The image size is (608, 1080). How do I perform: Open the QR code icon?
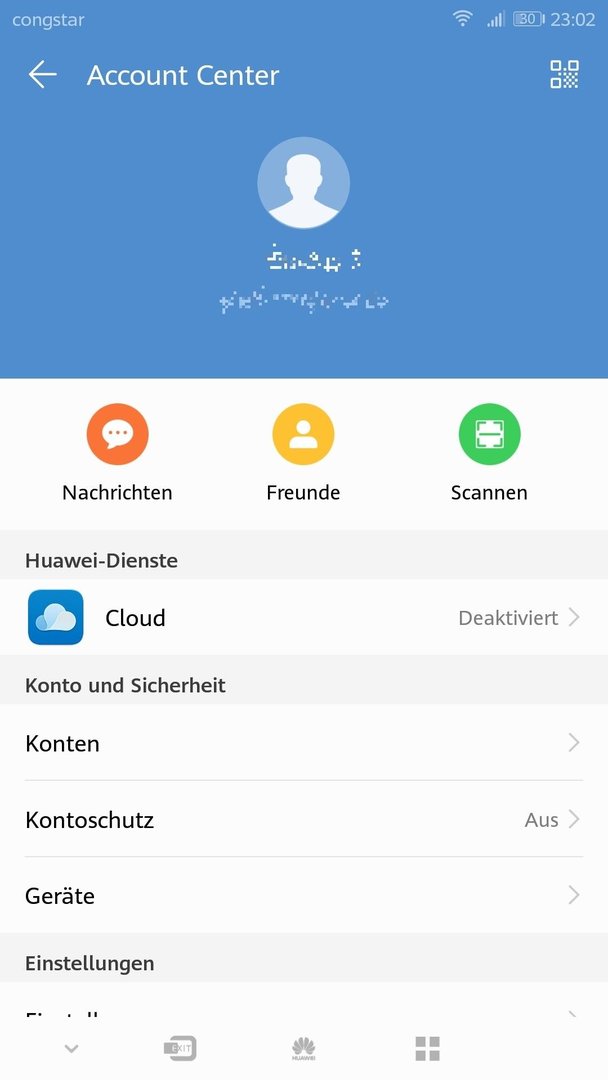click(x=564, y=75)
